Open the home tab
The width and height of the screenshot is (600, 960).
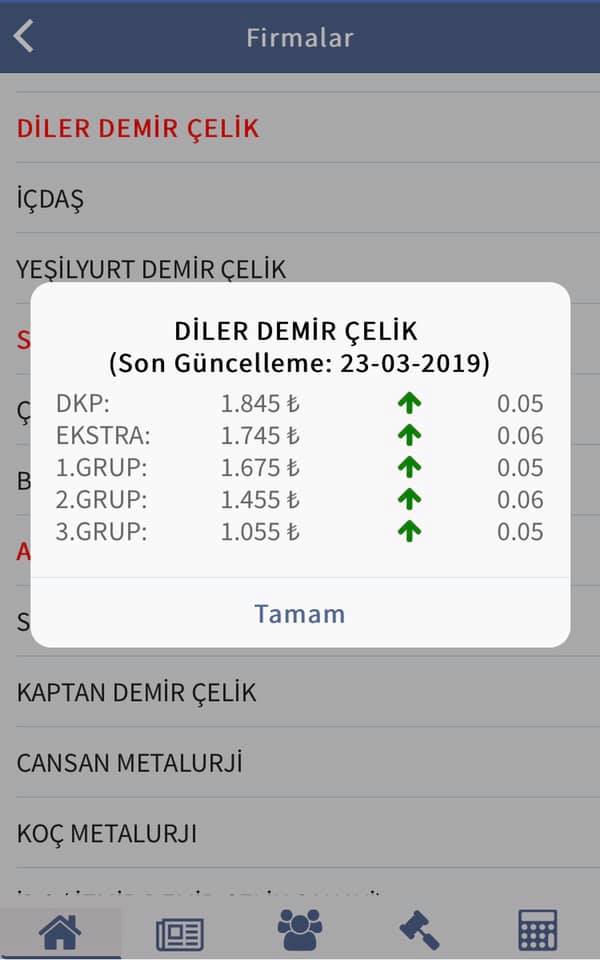[60, 932]
